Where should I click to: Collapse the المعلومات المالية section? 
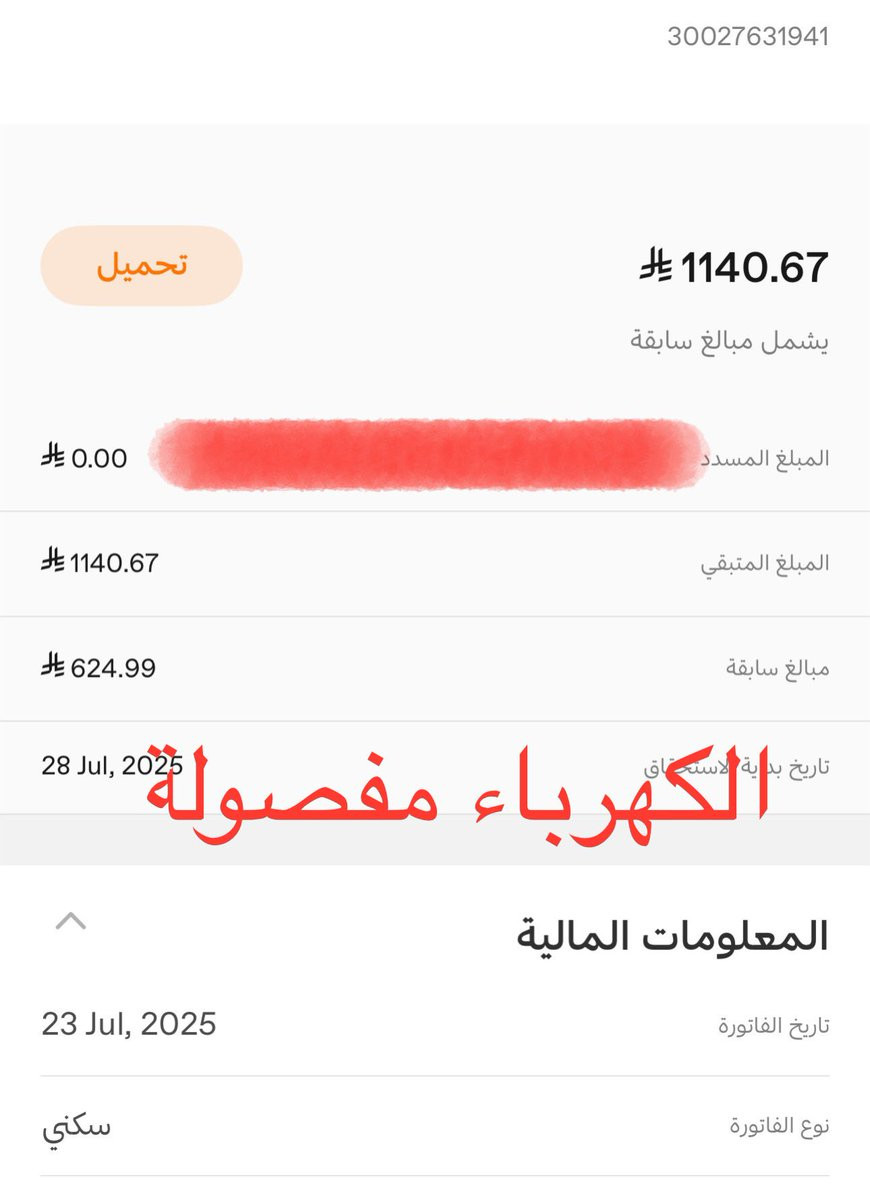click(70, 922)
